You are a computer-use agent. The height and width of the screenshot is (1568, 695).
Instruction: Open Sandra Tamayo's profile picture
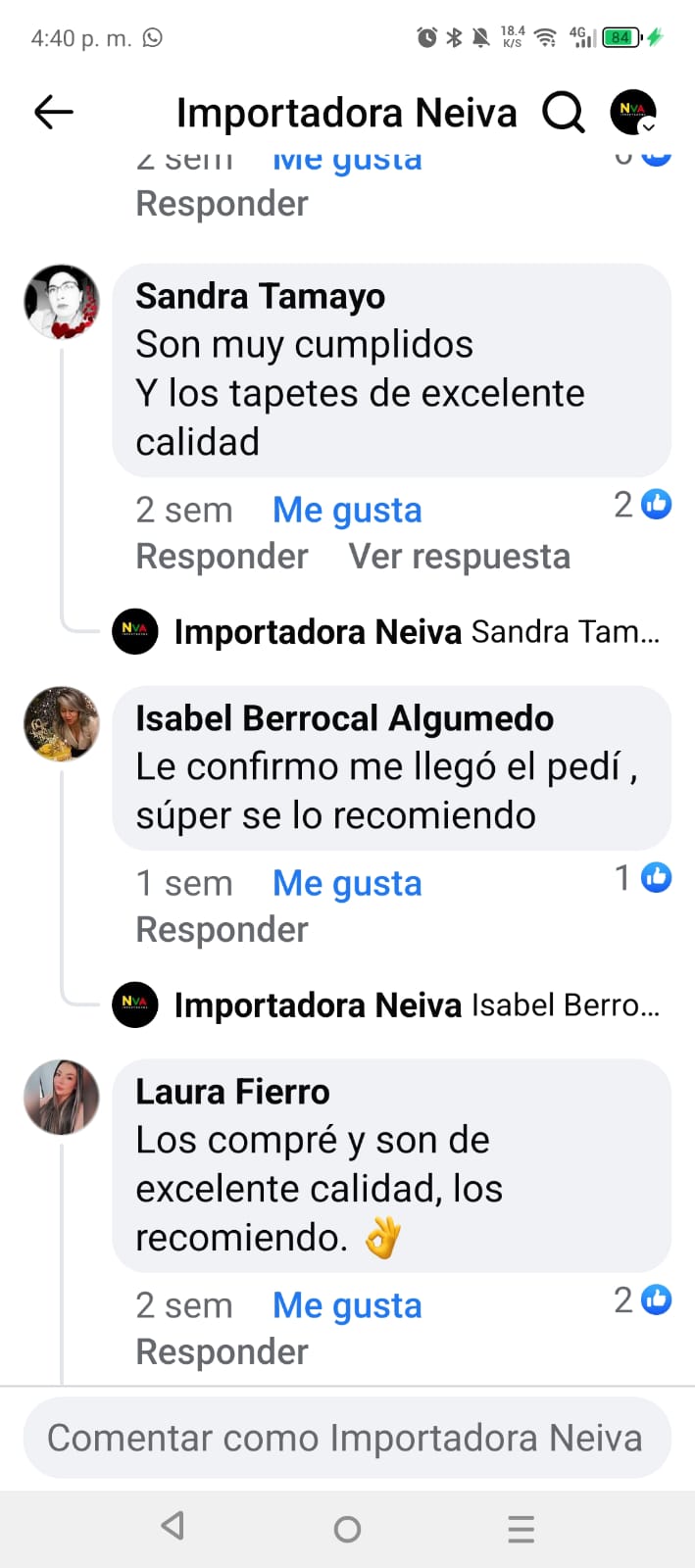pos(62,302)
